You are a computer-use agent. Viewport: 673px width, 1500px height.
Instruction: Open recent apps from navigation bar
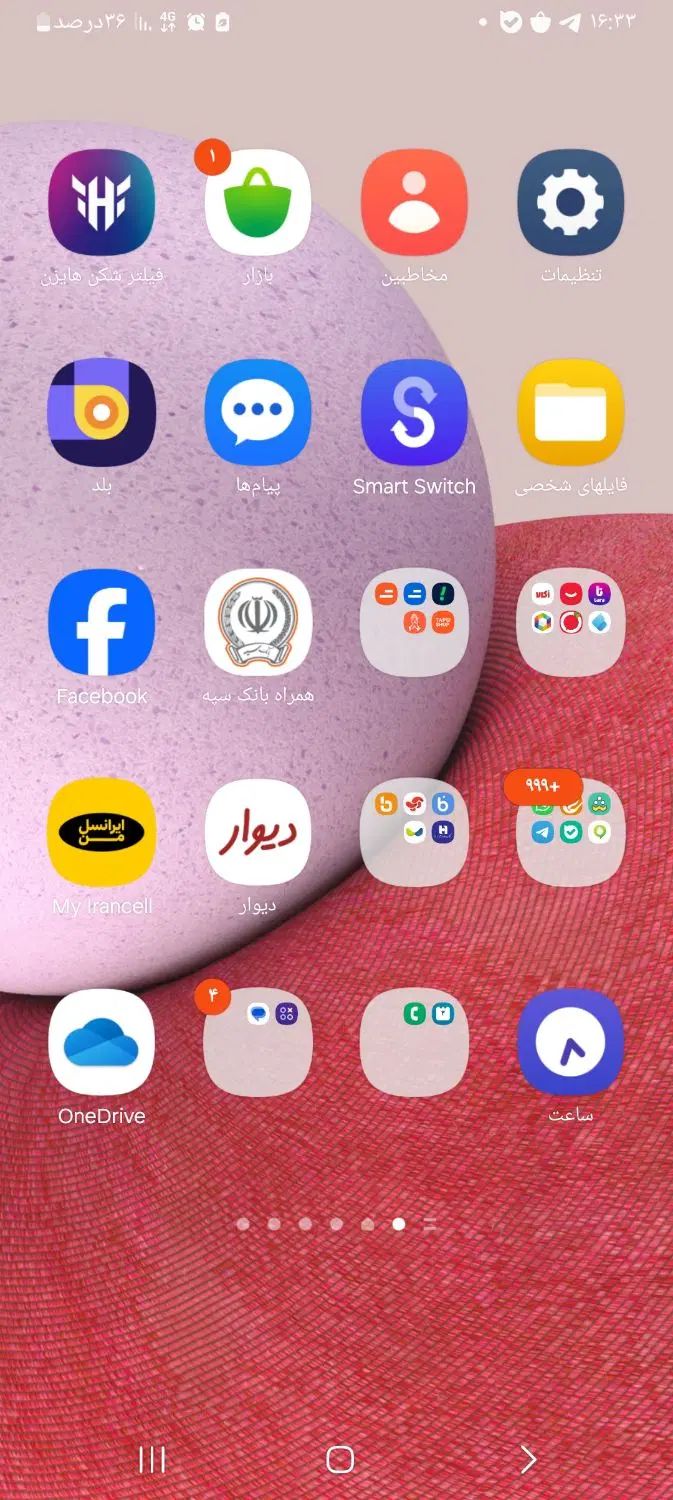click(152, 1460)
